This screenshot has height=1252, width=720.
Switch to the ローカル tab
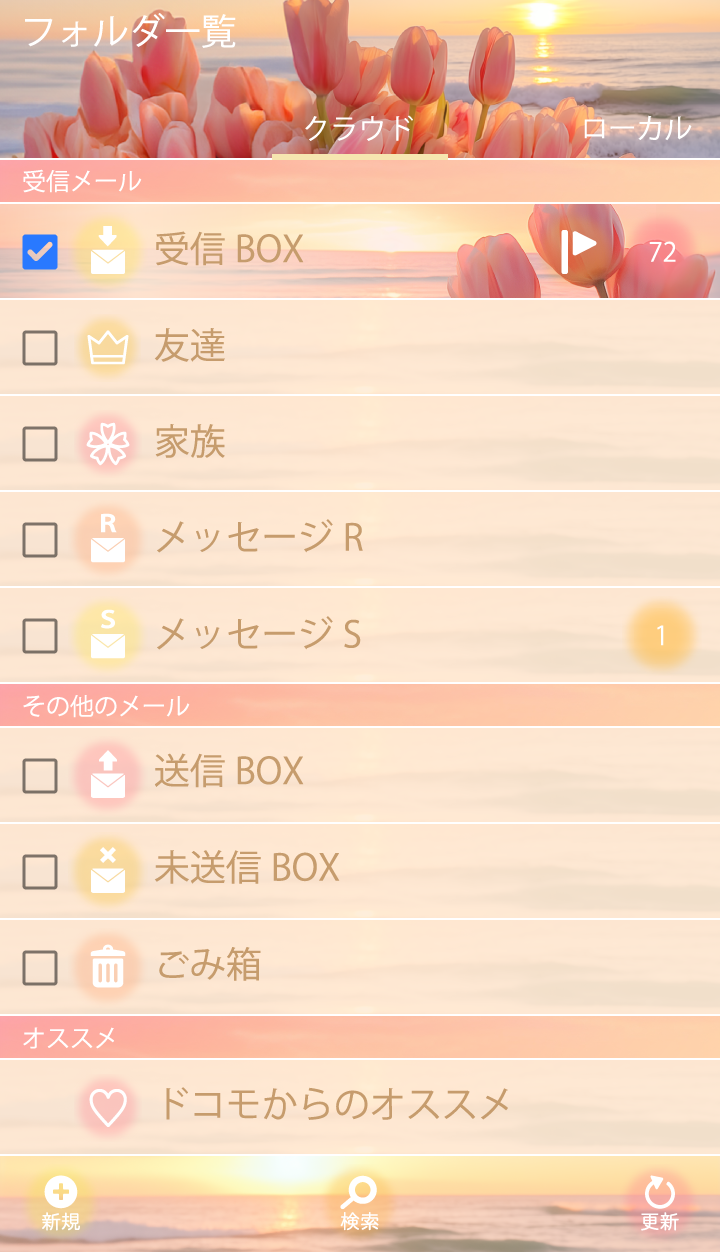[636, 128]
